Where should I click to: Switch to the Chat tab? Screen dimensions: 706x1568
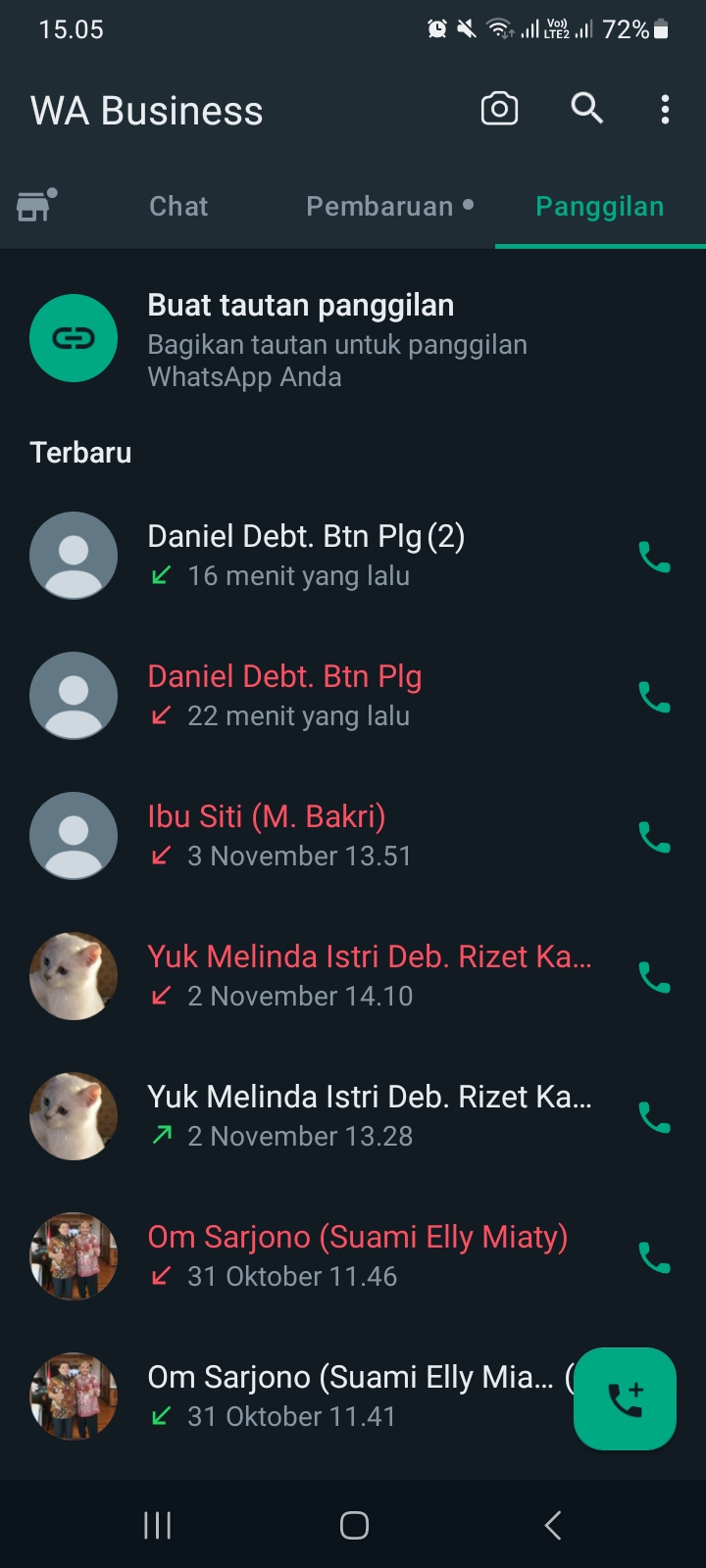178,207
